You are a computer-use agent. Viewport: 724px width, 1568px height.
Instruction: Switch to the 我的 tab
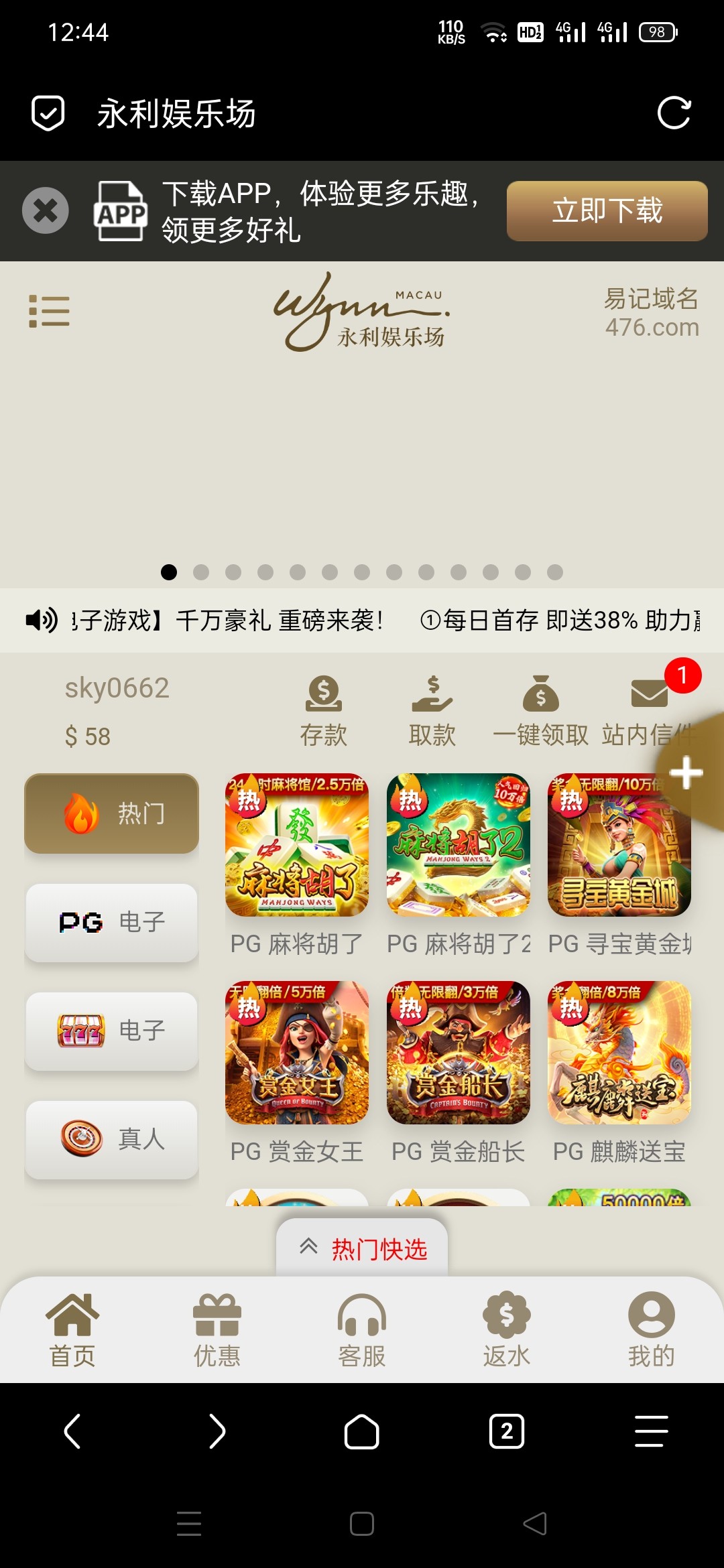pos(651,1329)
